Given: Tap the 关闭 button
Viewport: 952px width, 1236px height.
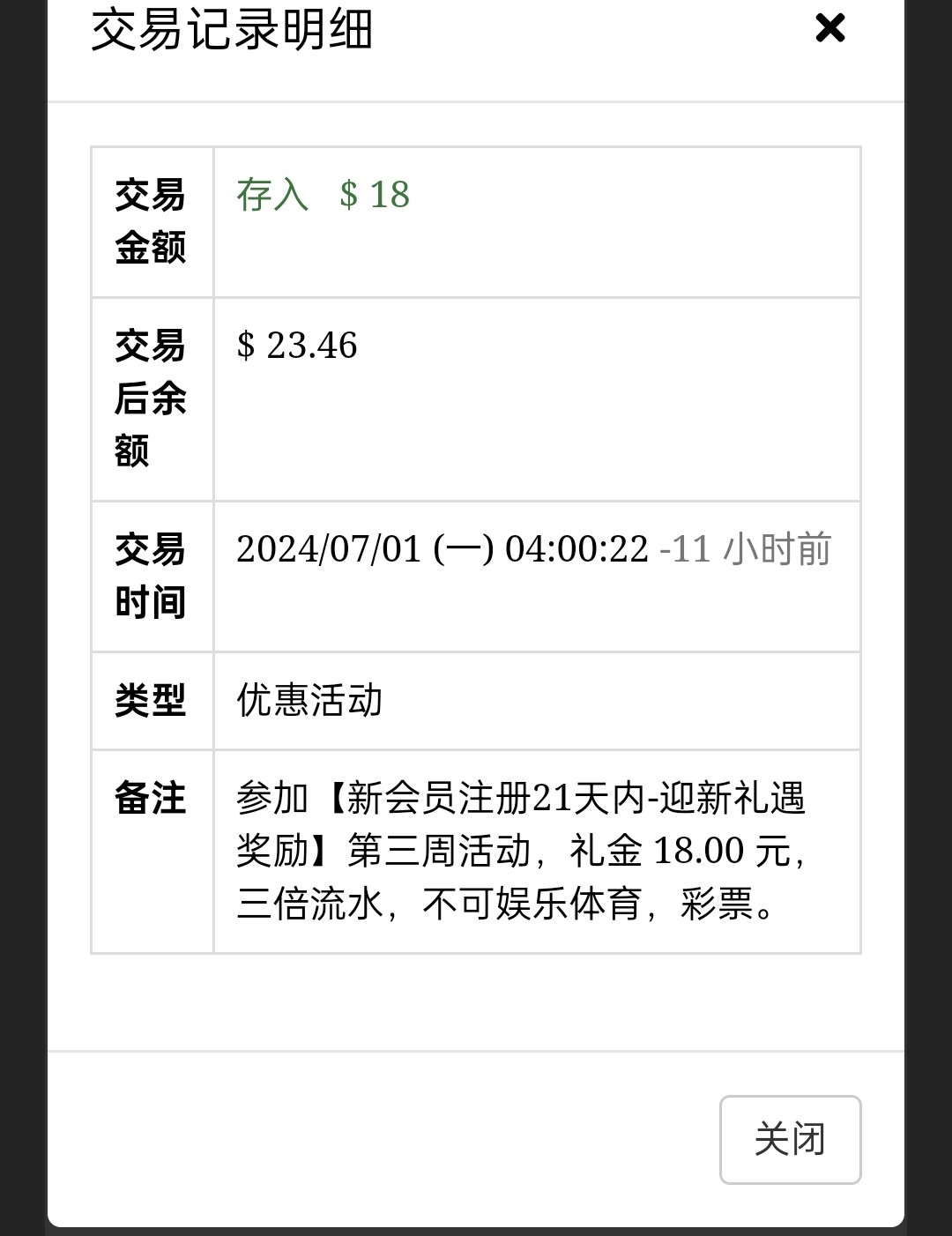Looking at the screenshot, I should (x=790, y=1139).
